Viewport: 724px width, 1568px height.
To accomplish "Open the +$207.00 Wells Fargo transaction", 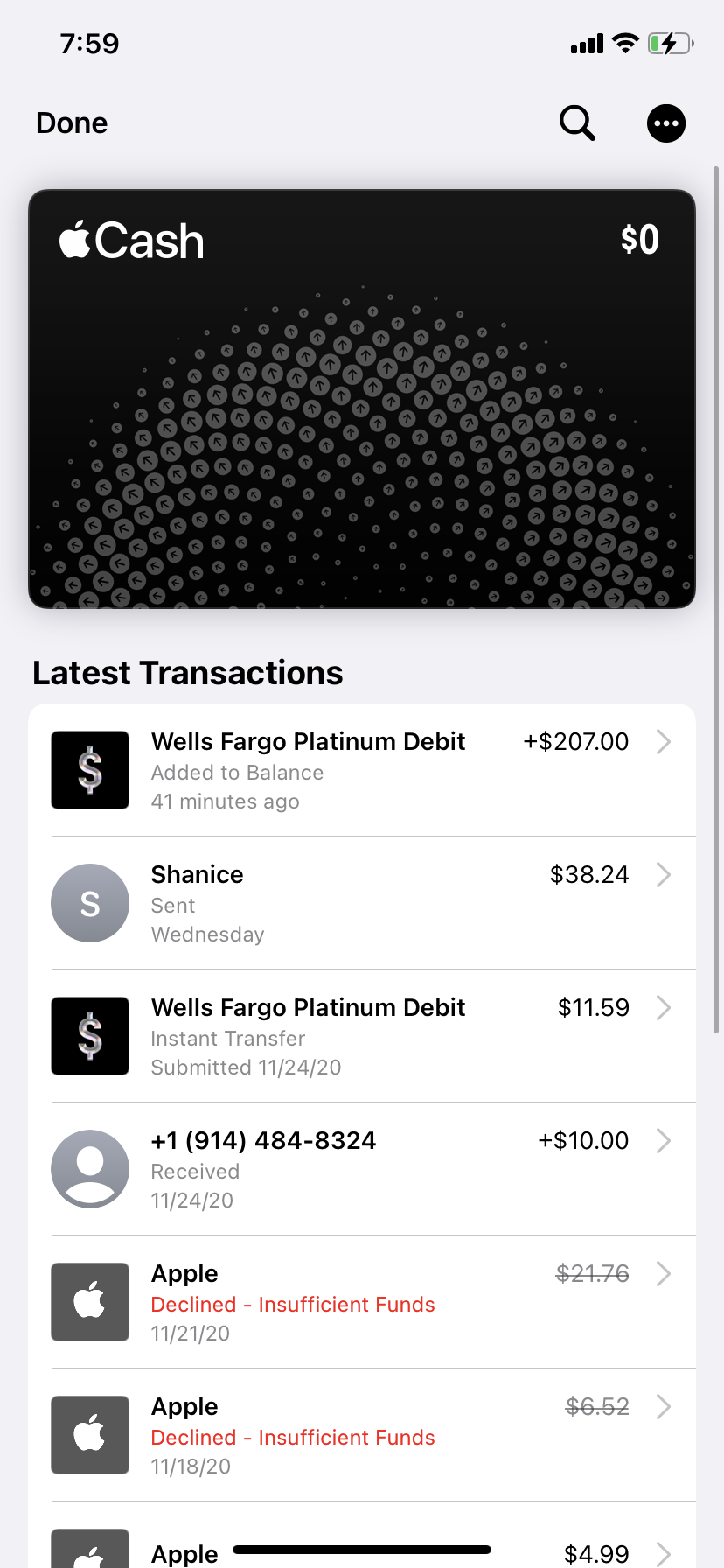I will [x=362, y=770].
